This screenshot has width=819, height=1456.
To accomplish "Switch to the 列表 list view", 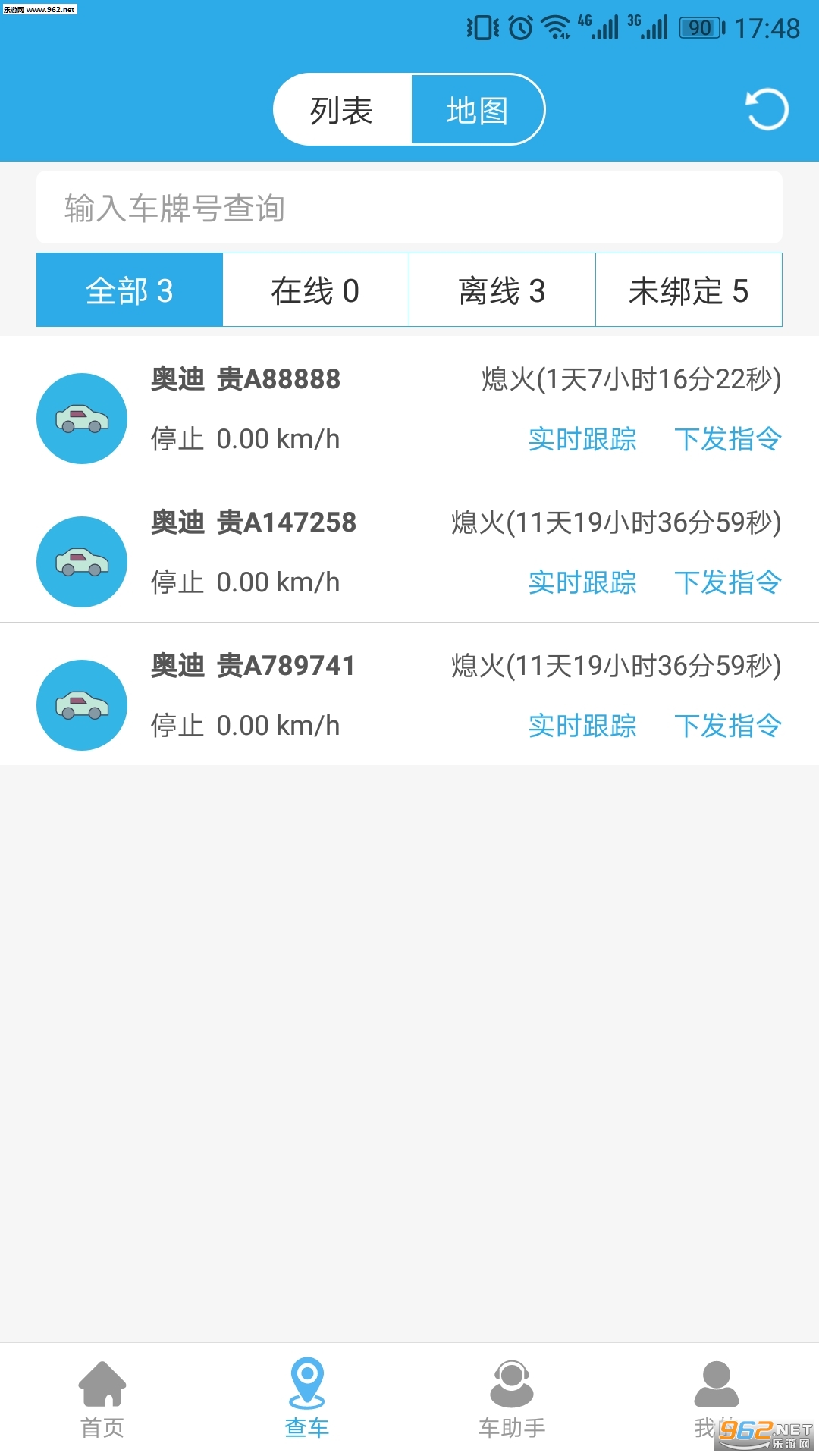I will click(342, 110).
